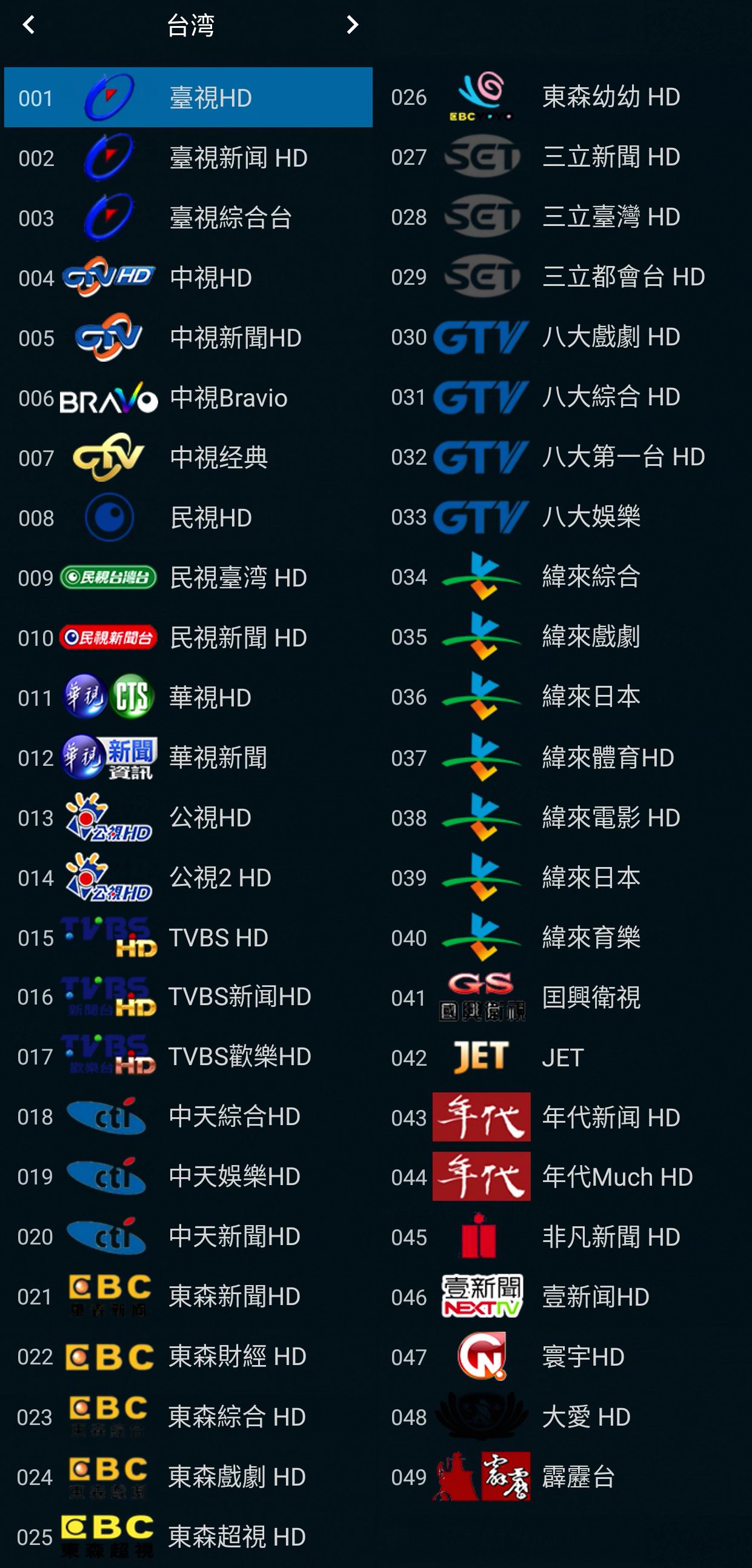The width and height of the screenshot is (752, 1568).
Task: Play channel 025 東森超視 HD
Action: pyautogui.click(x=188, y=1536)
